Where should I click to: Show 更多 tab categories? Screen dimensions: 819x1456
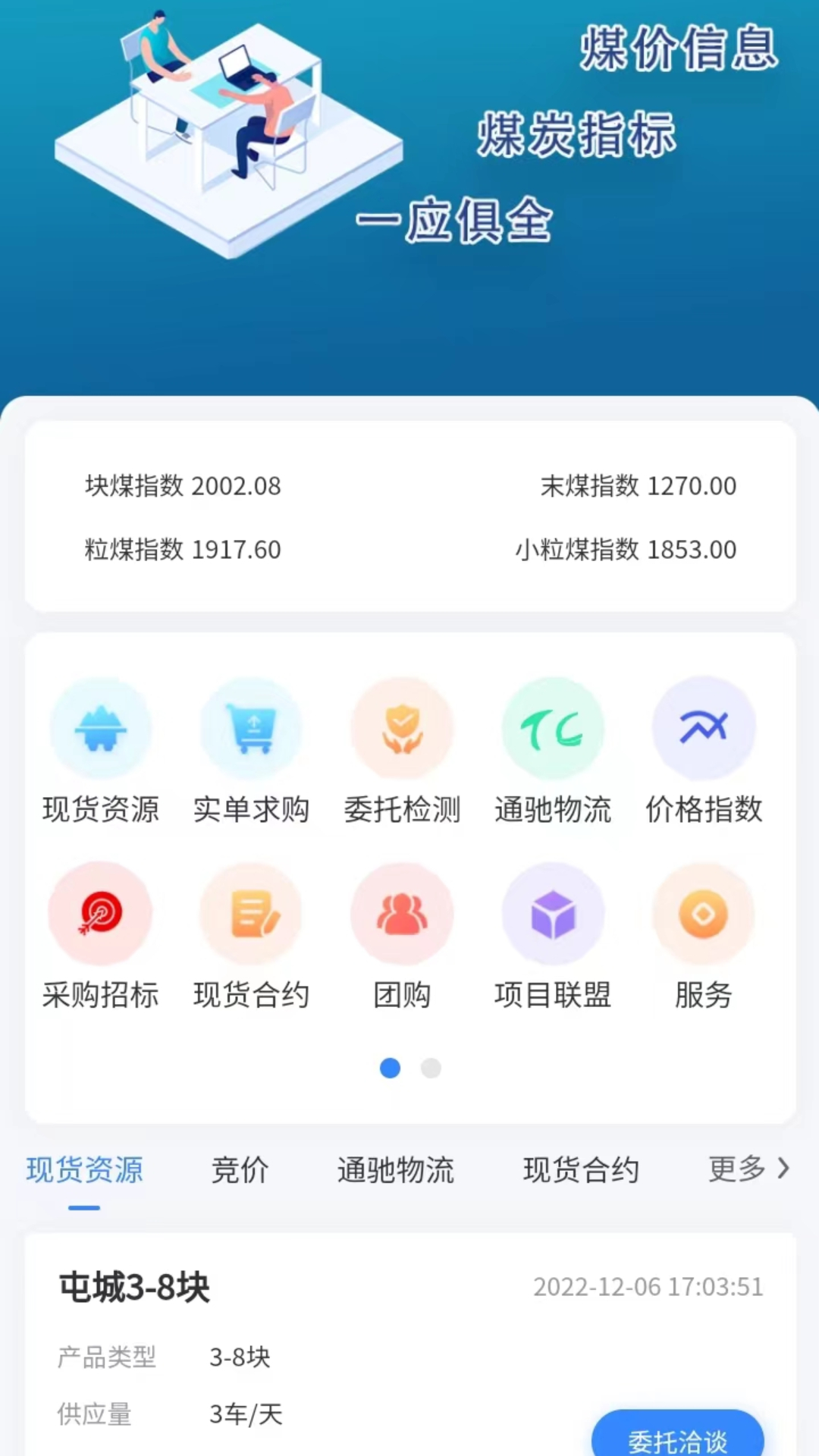point(748,1169)
